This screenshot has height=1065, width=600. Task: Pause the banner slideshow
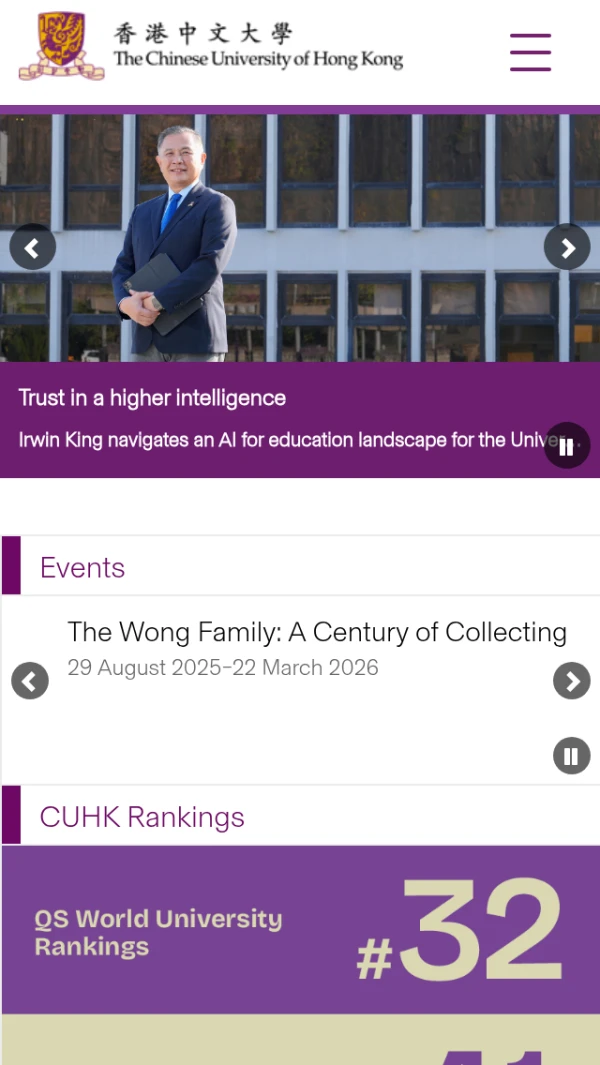click(x=567, y=446)
